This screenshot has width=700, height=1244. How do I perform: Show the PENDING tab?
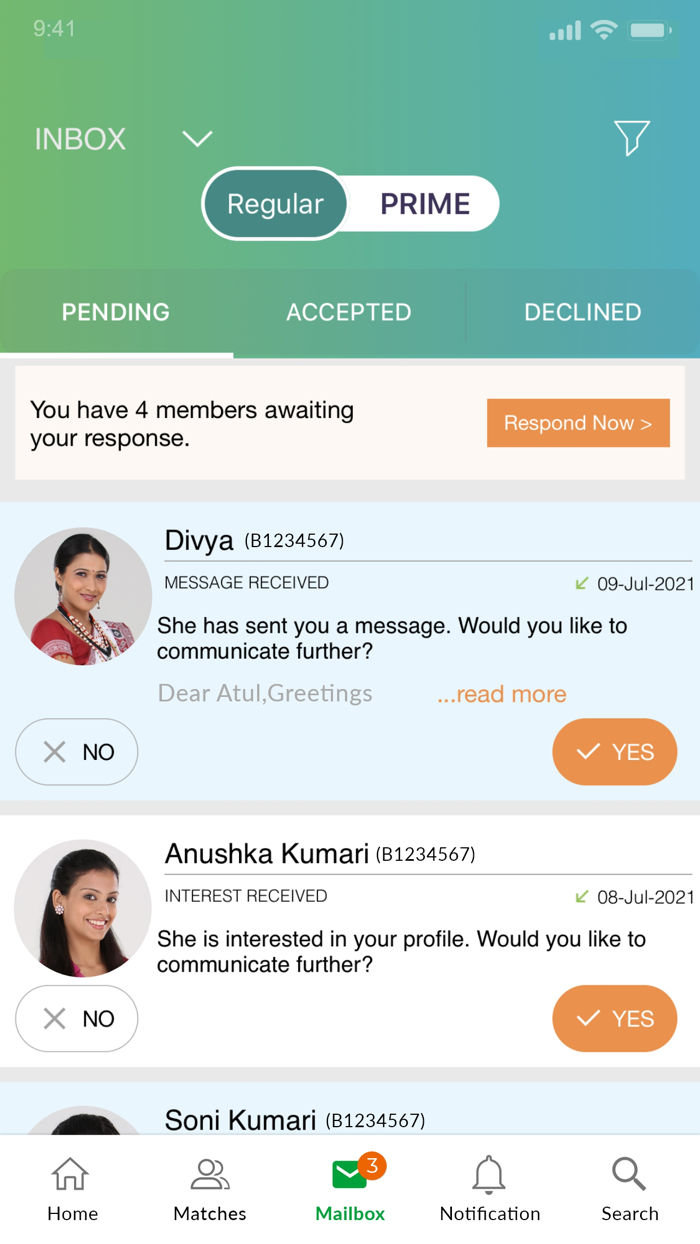pyautogui.click(x=116, y=312)
